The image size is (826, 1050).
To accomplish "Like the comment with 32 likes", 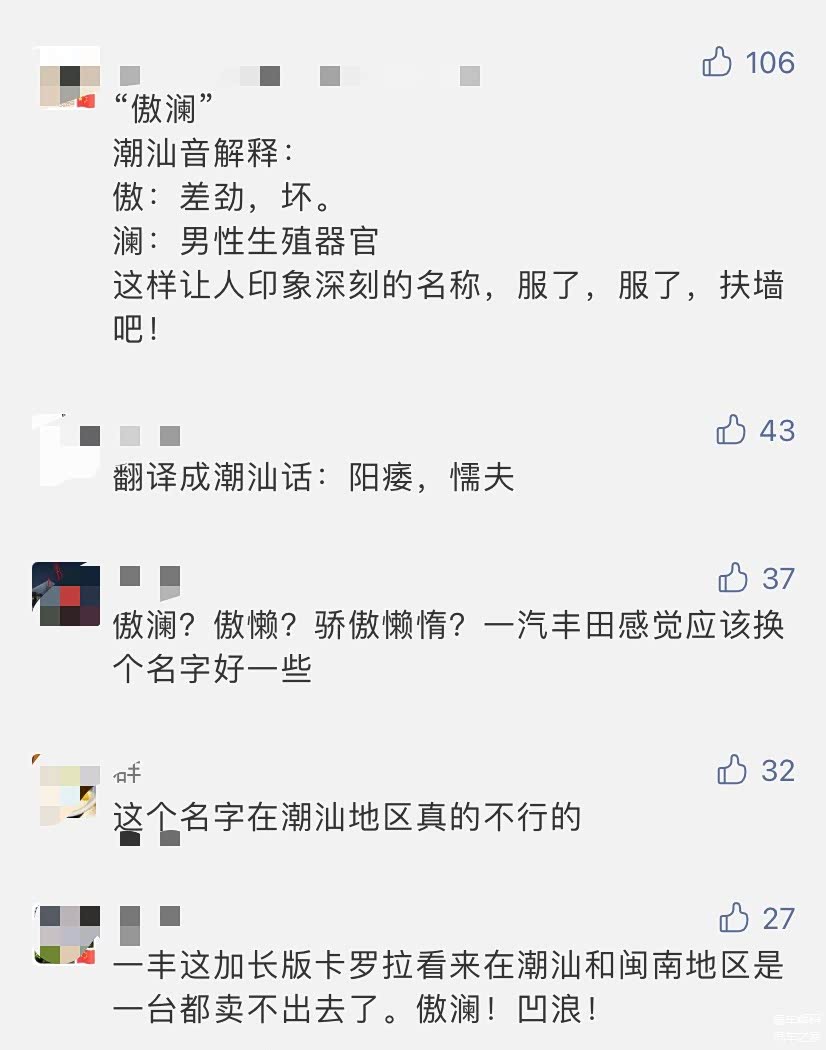I will point(733,770).
